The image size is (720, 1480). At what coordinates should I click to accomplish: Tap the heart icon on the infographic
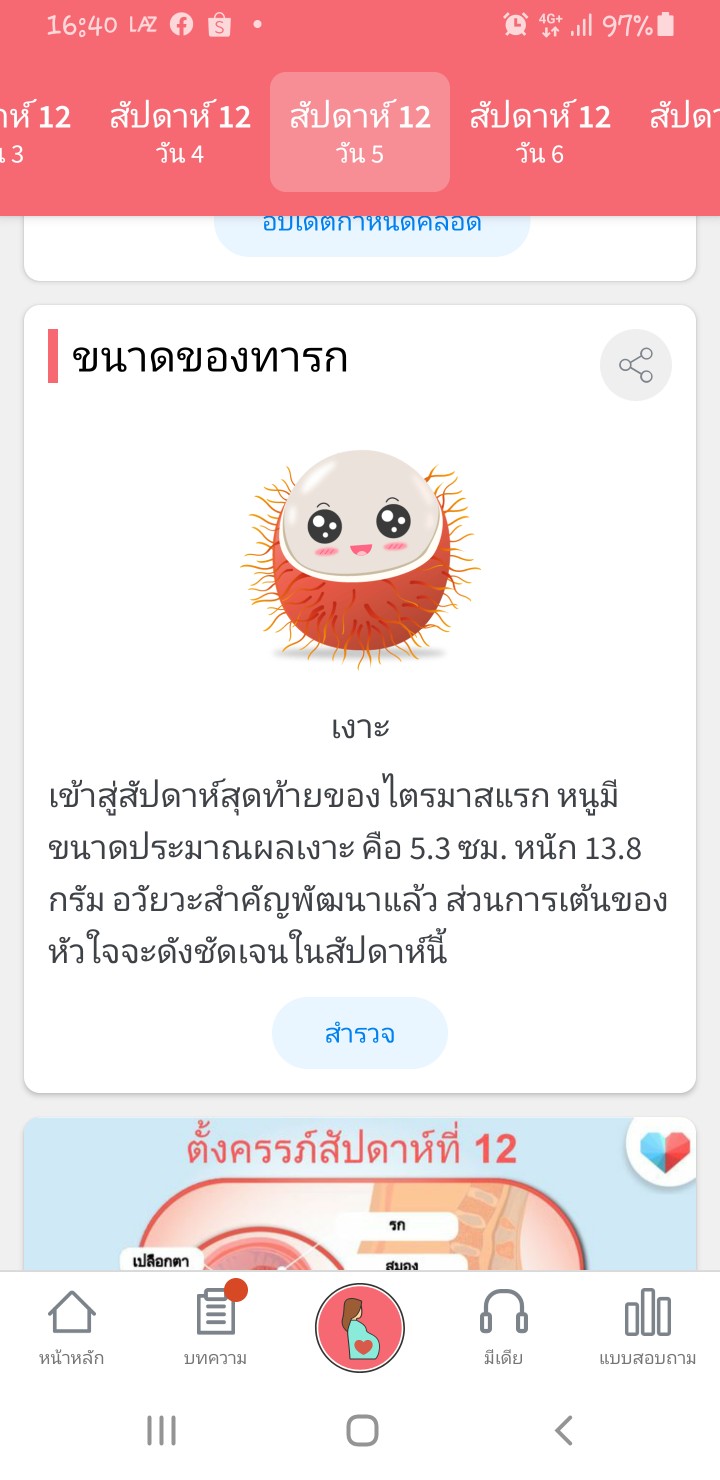point(664,1151)
